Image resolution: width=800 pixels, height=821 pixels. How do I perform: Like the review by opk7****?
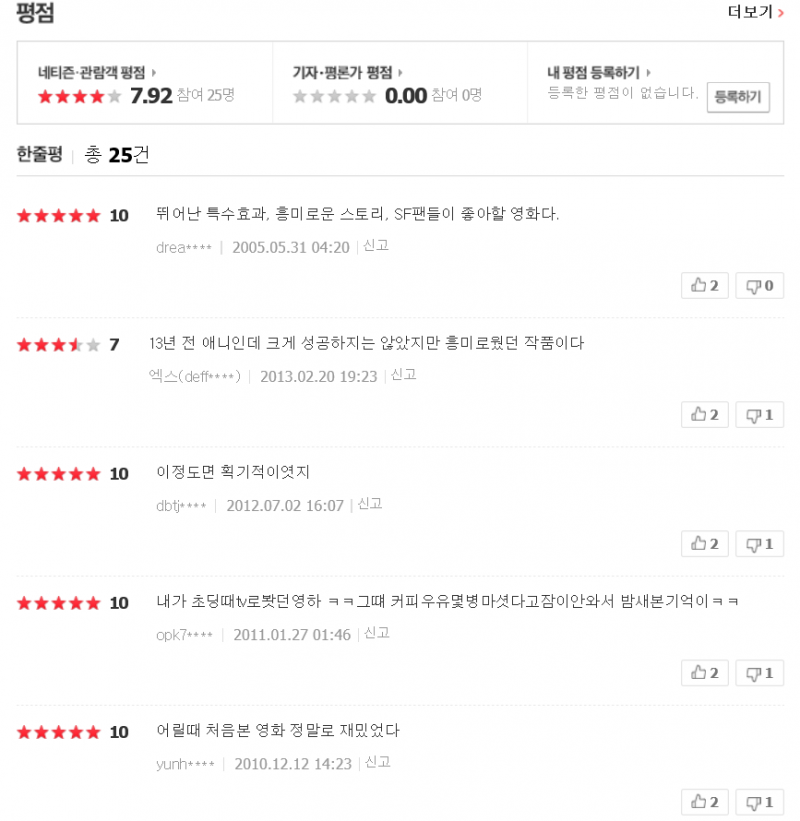point(705,673)
